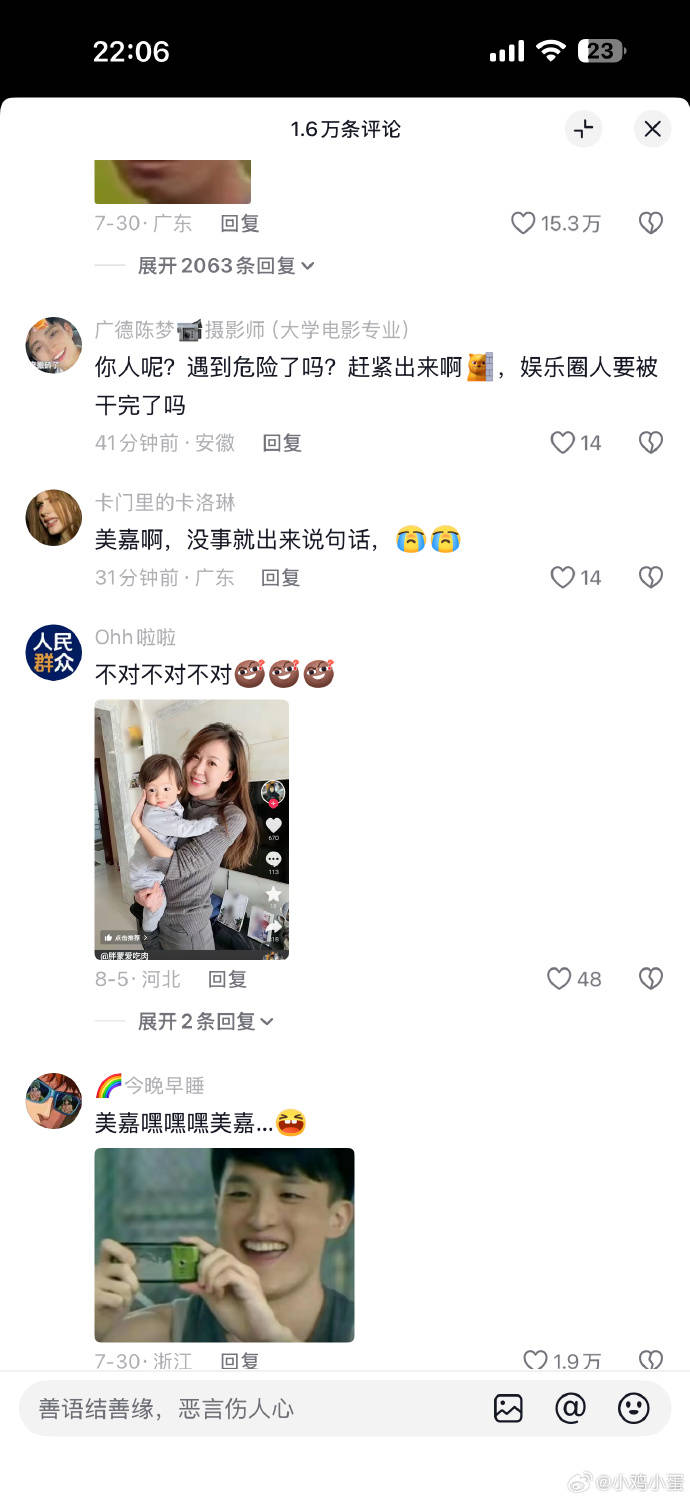Open 今晚早睡's profile avatar
This screenshot has width=690, height=1499.
[x=53, y=1101]
